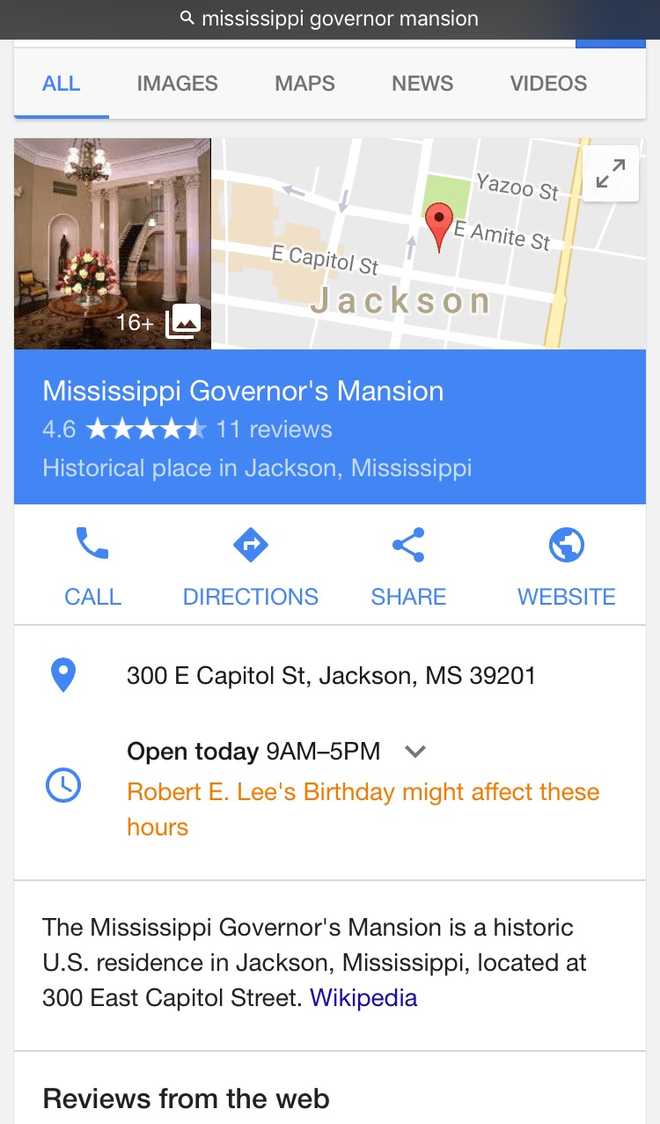
Task: Visit the mansion's website
Action: pos(566,567)
